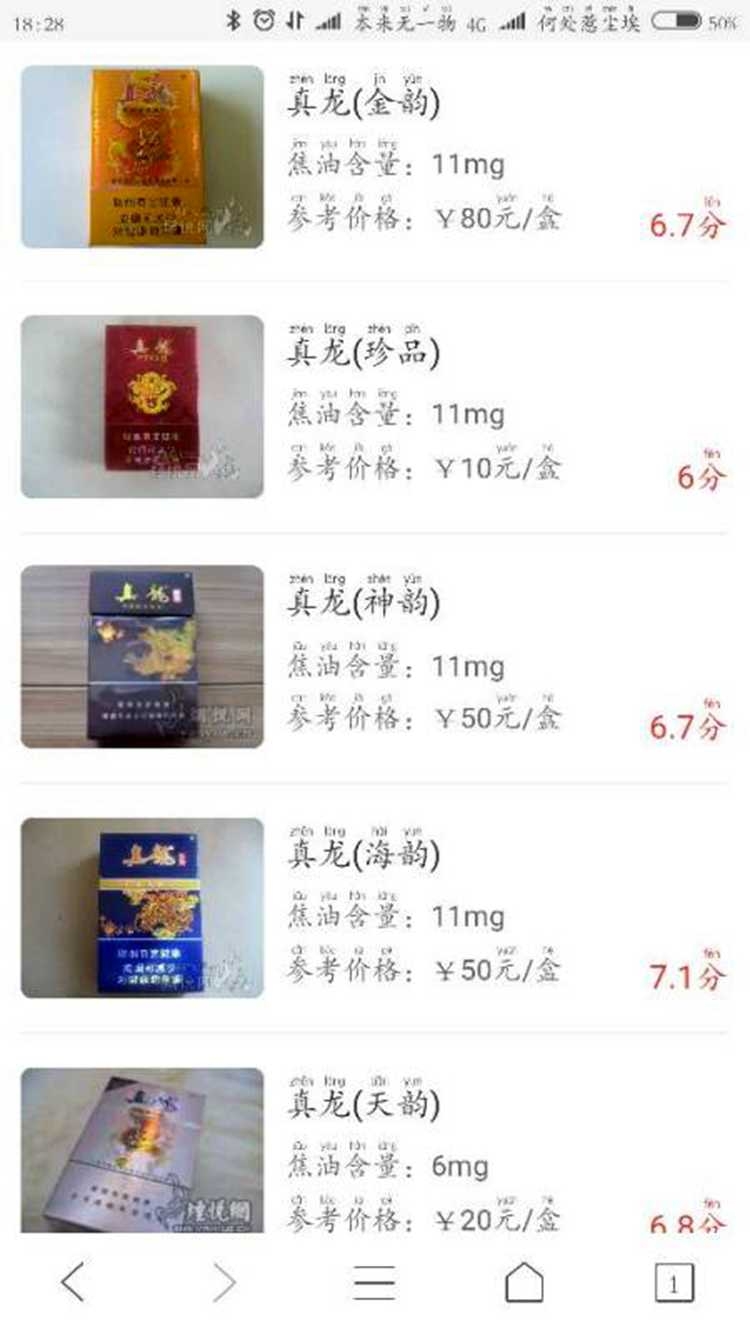
Task: Open the 真龙(金韵) cigarette entry
Action: pos(364,103)
